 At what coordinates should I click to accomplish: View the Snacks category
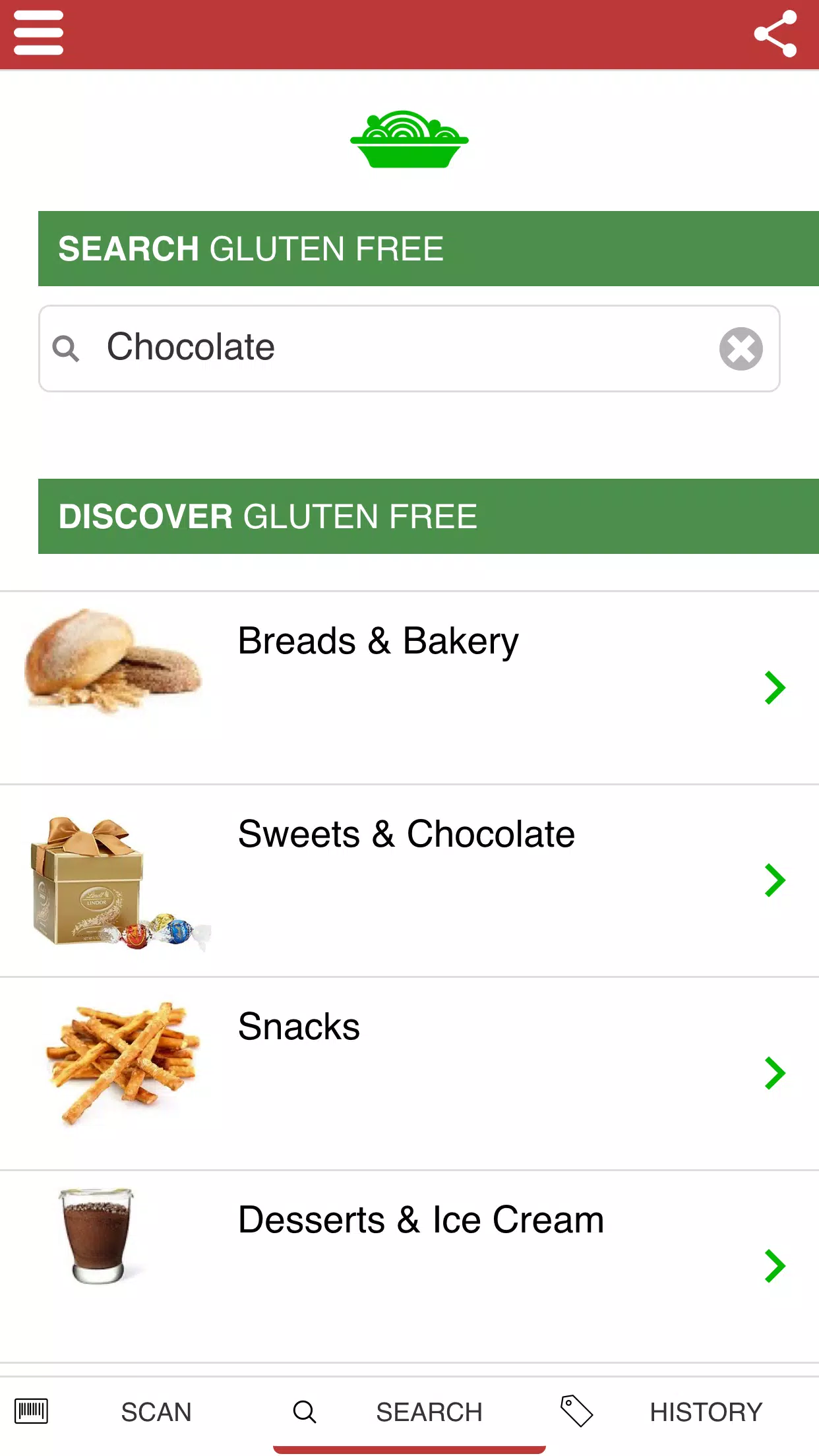[x=409, y=1073]
